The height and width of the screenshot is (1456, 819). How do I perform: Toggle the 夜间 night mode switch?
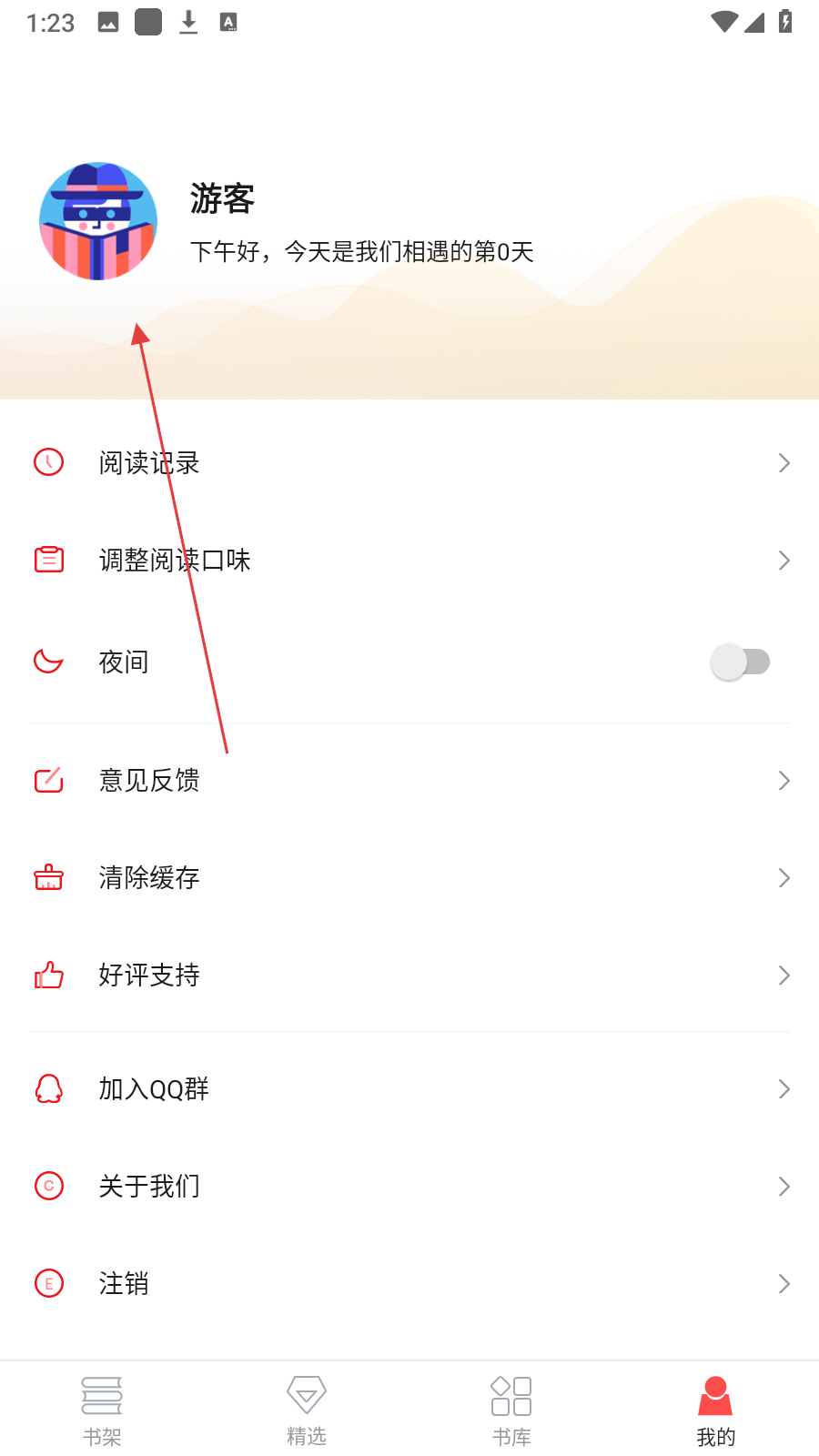click(740, 662)
